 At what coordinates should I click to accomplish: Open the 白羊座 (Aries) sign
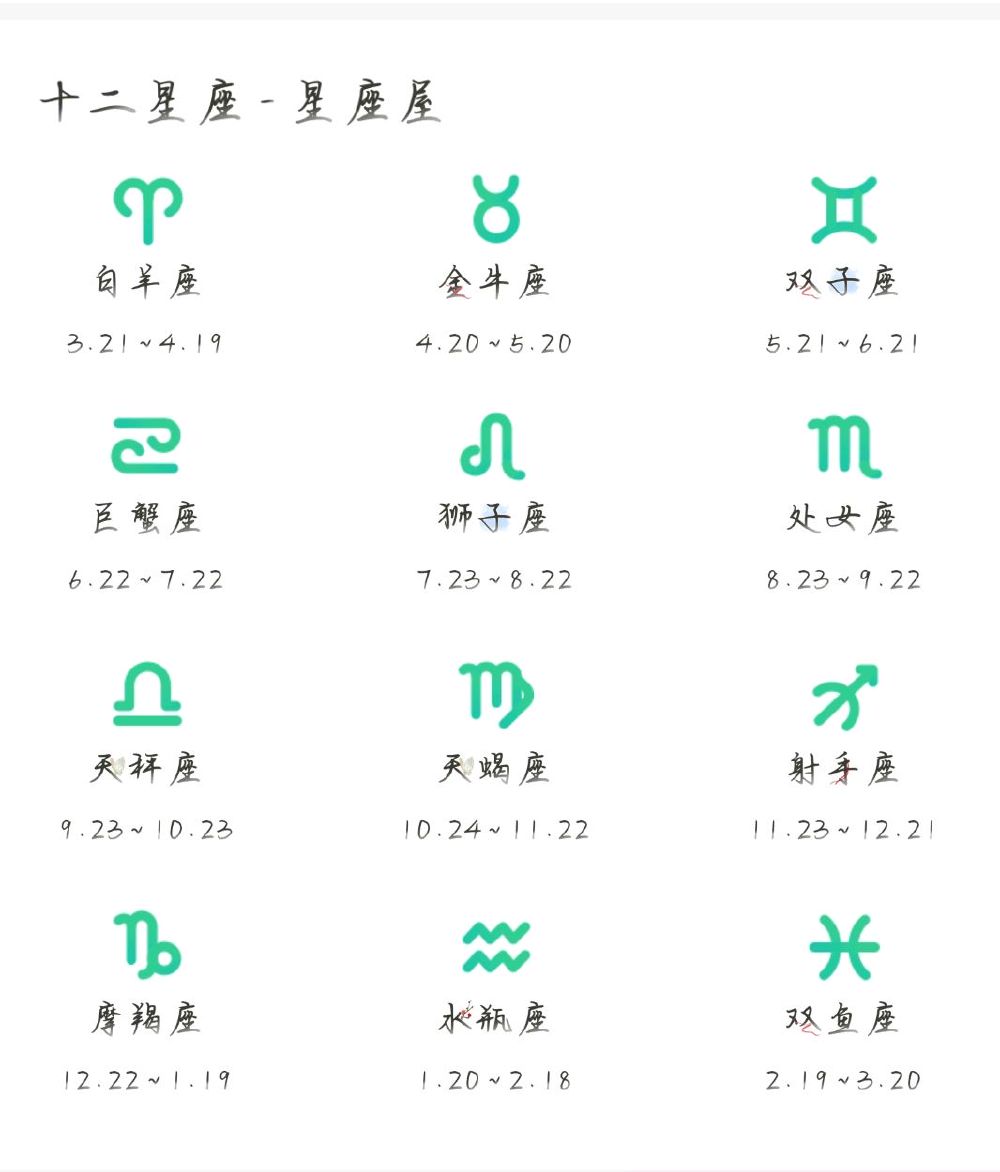147,211
